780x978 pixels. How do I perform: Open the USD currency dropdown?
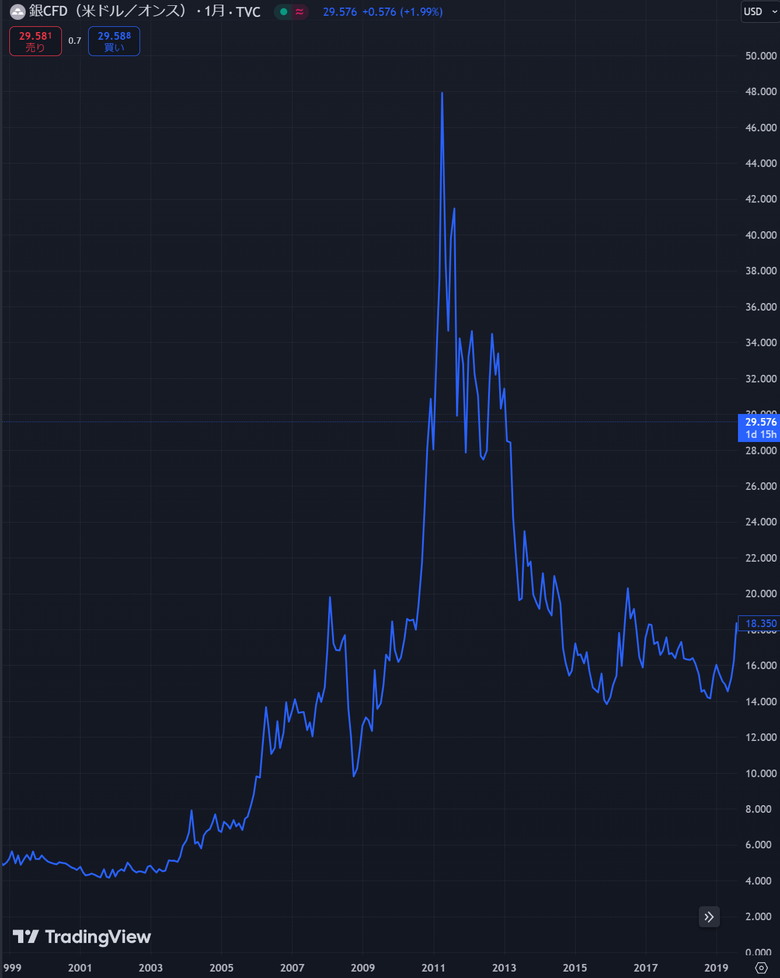tap(756, 12)
